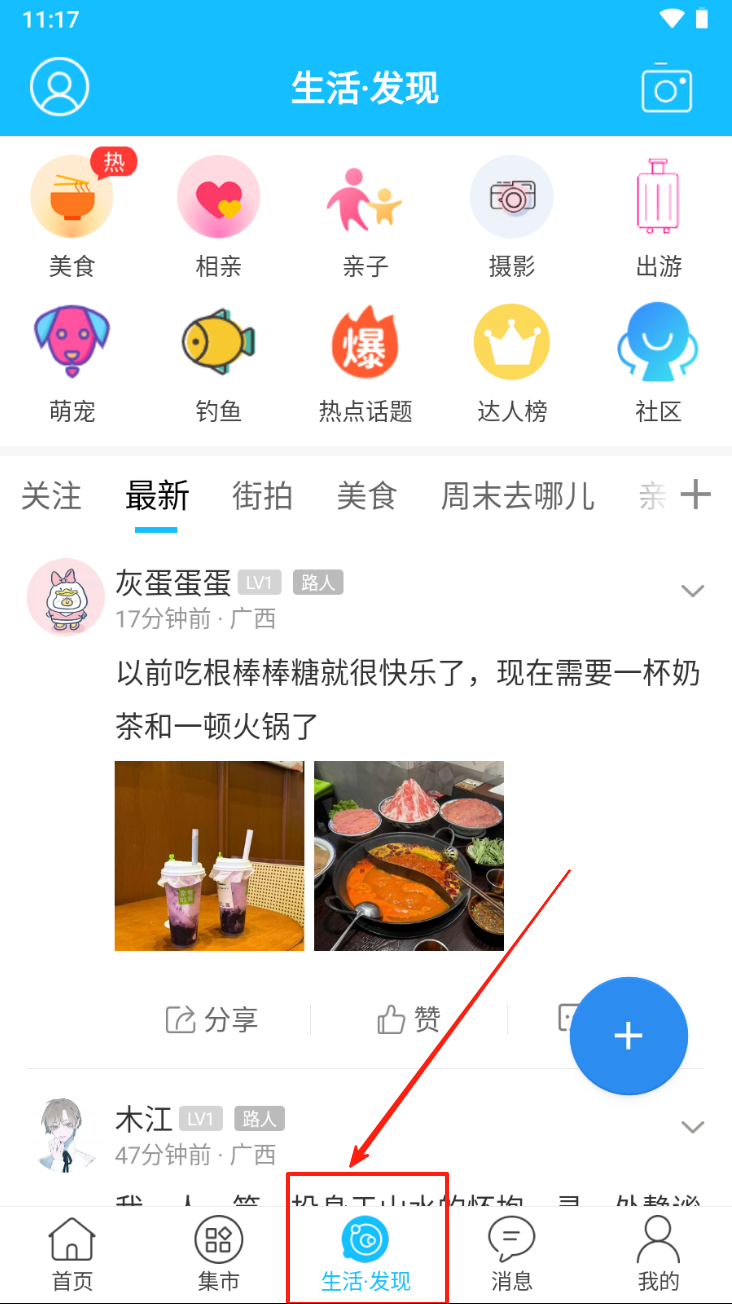This screenshot has width=732, height=1304.
Task: Open the 相亲 category
Action: 218,198
